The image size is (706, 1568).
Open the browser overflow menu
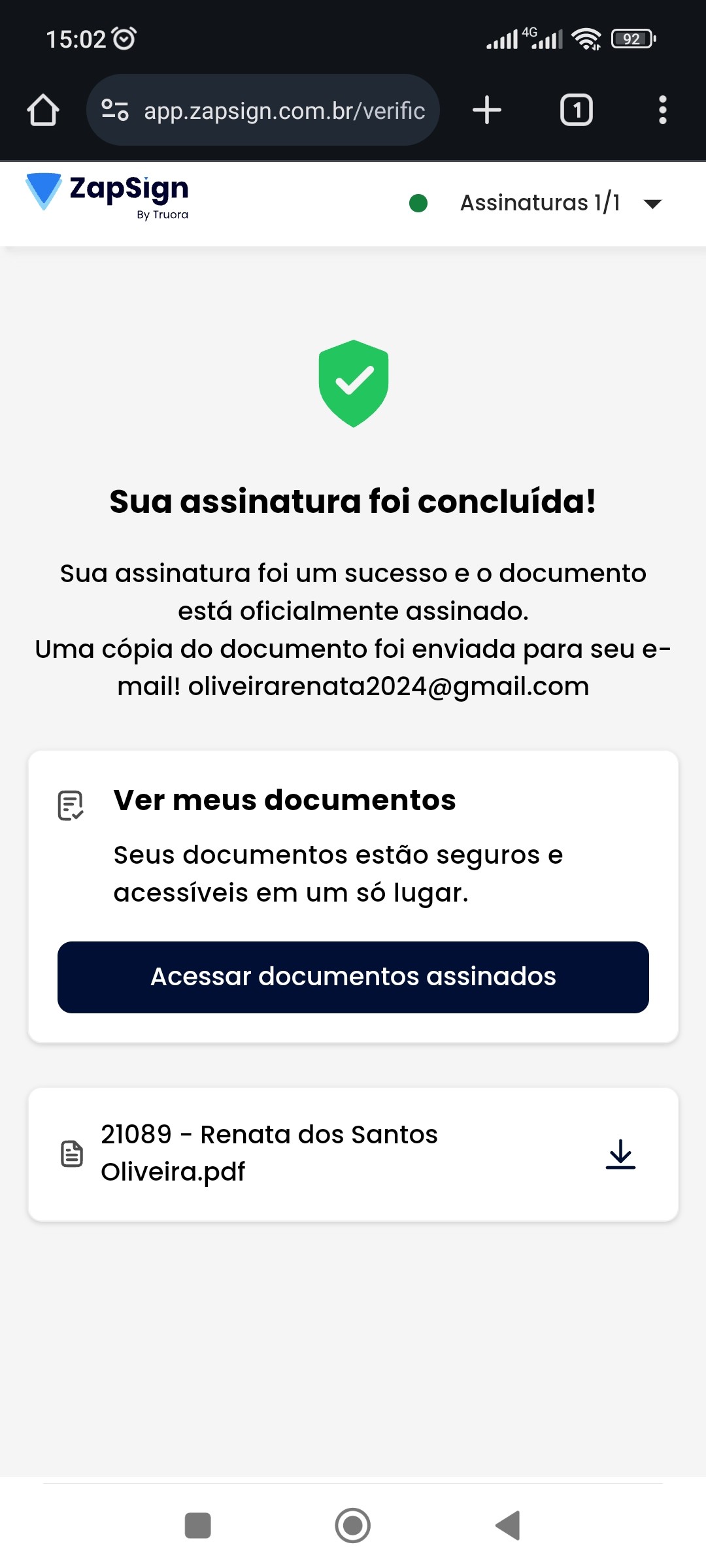click(x=662, y=110)
